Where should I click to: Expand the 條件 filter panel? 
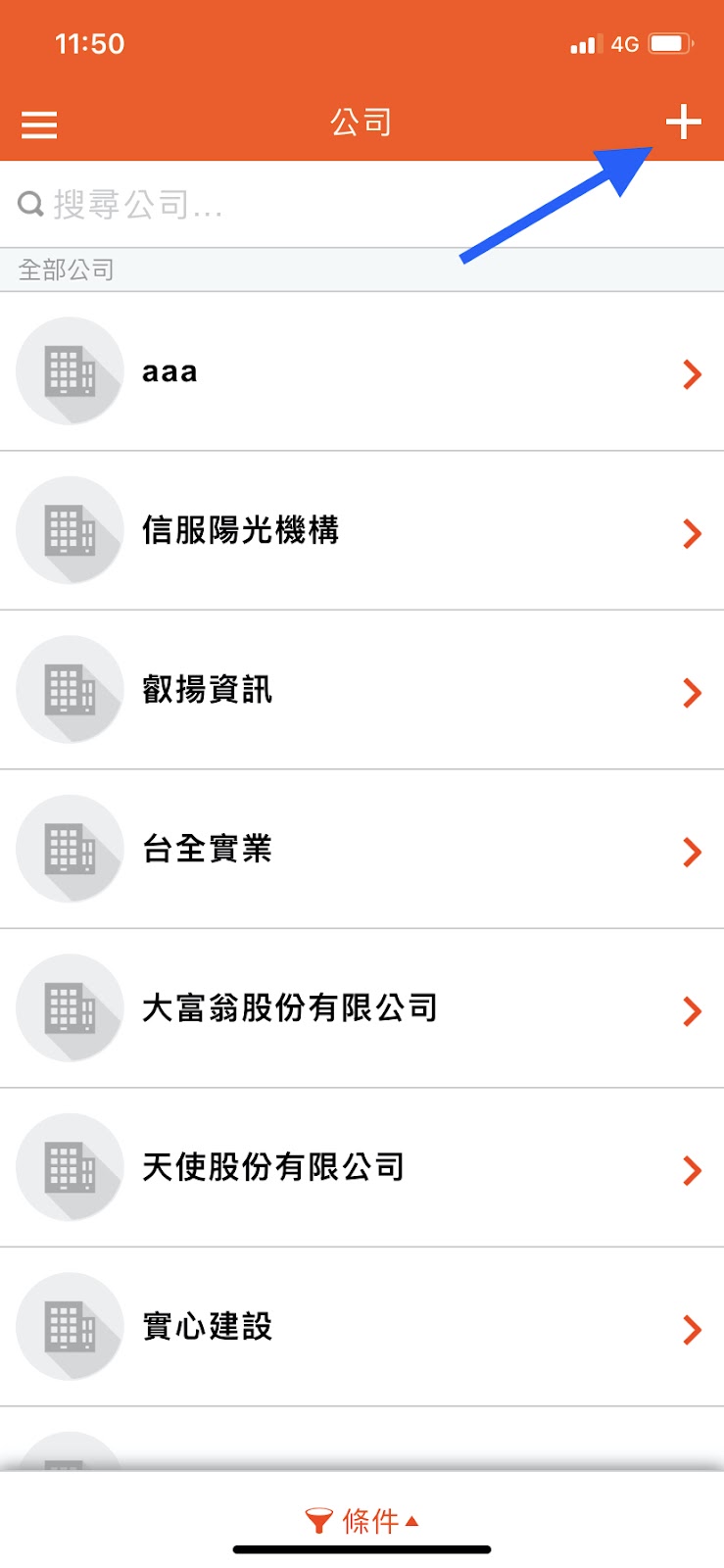pyautogui.click(x=362, y=1521)
